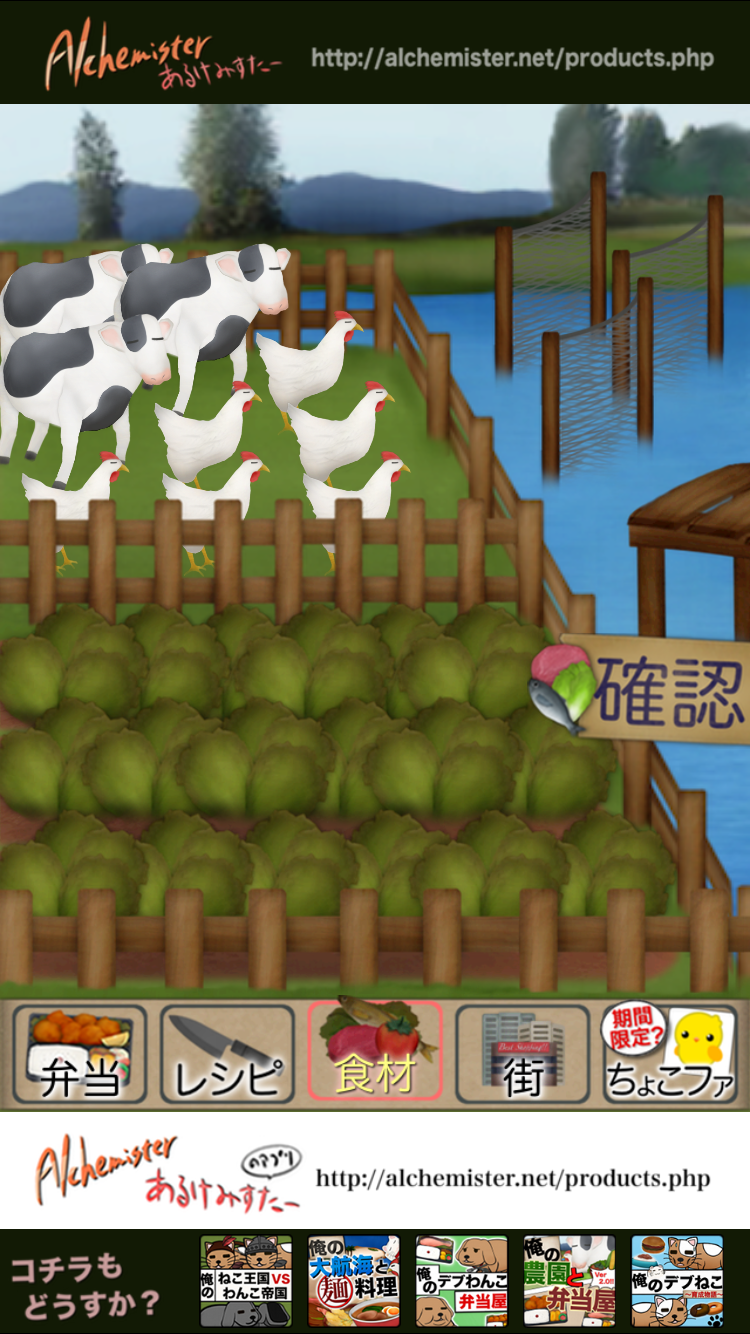Open the 俺の大航海と麺料理 app tile
Viewport: 750px width, 1334px height.
(x=353, y=1281)
